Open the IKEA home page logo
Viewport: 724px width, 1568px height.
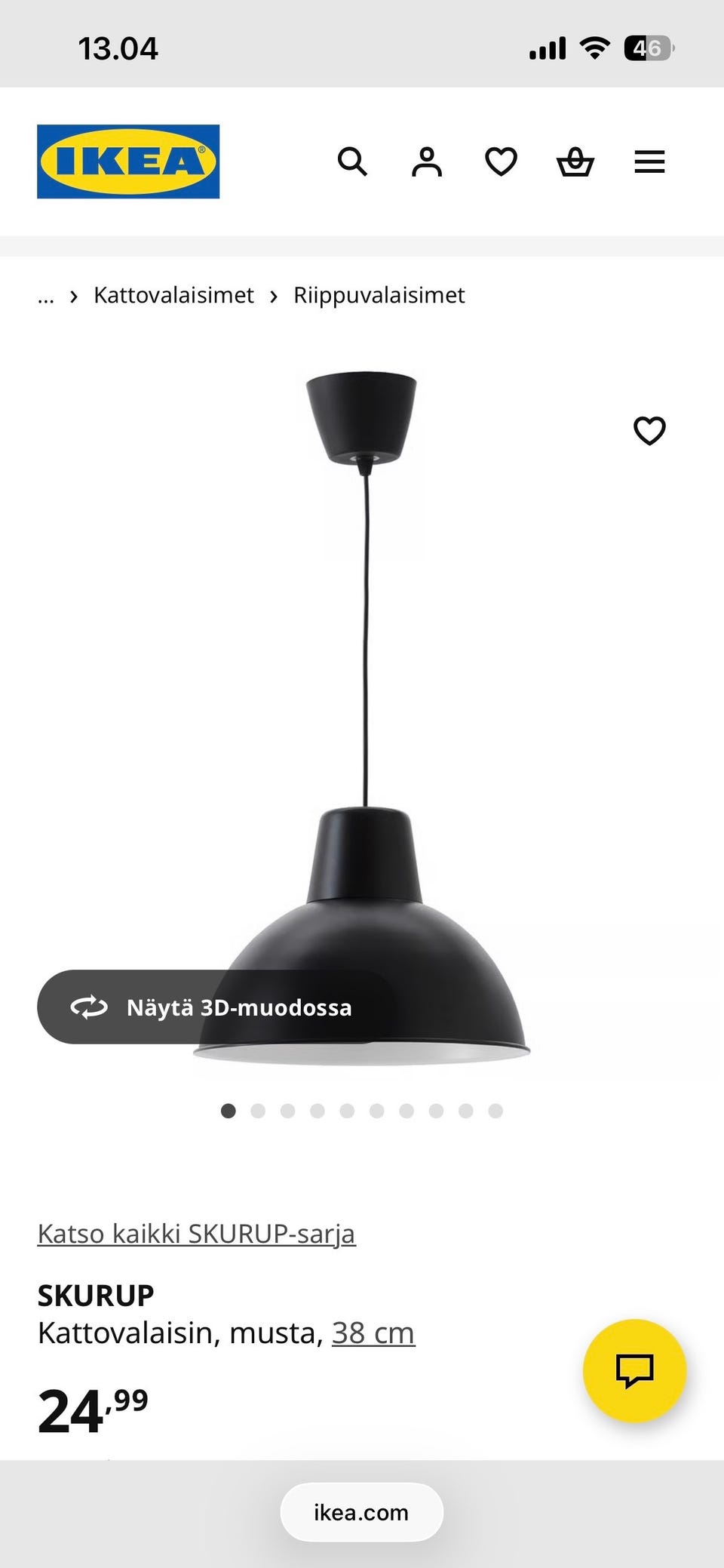click(x=128, y=161)
